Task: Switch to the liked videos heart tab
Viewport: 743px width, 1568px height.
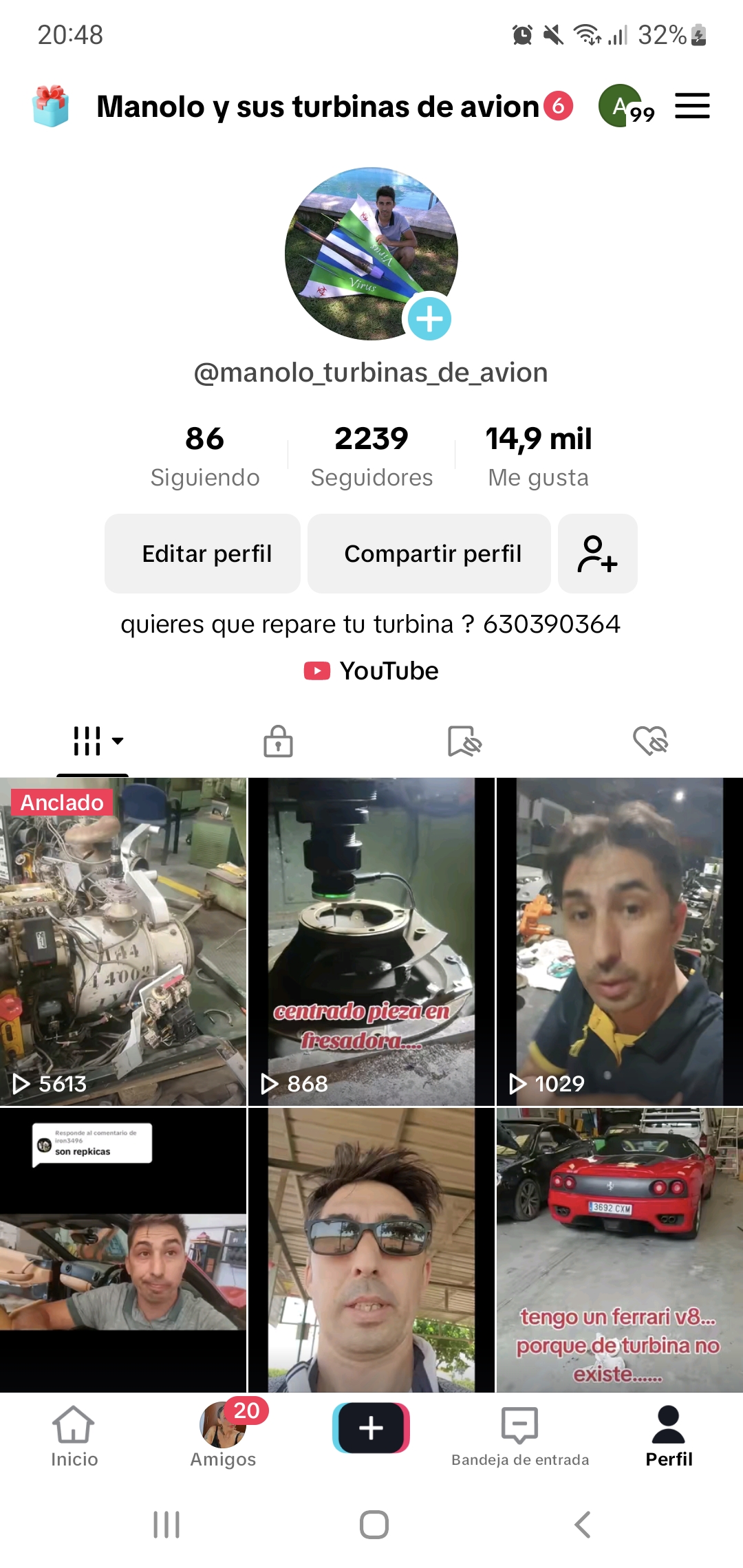Action: (651, 741)
